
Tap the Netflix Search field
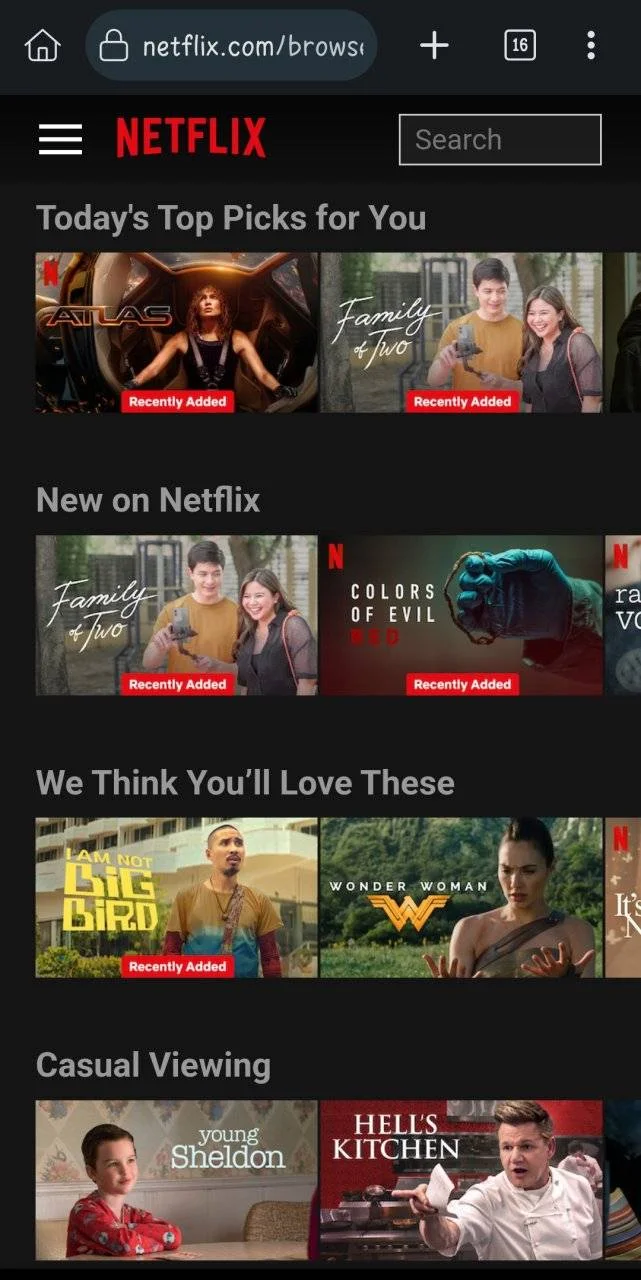500,139
